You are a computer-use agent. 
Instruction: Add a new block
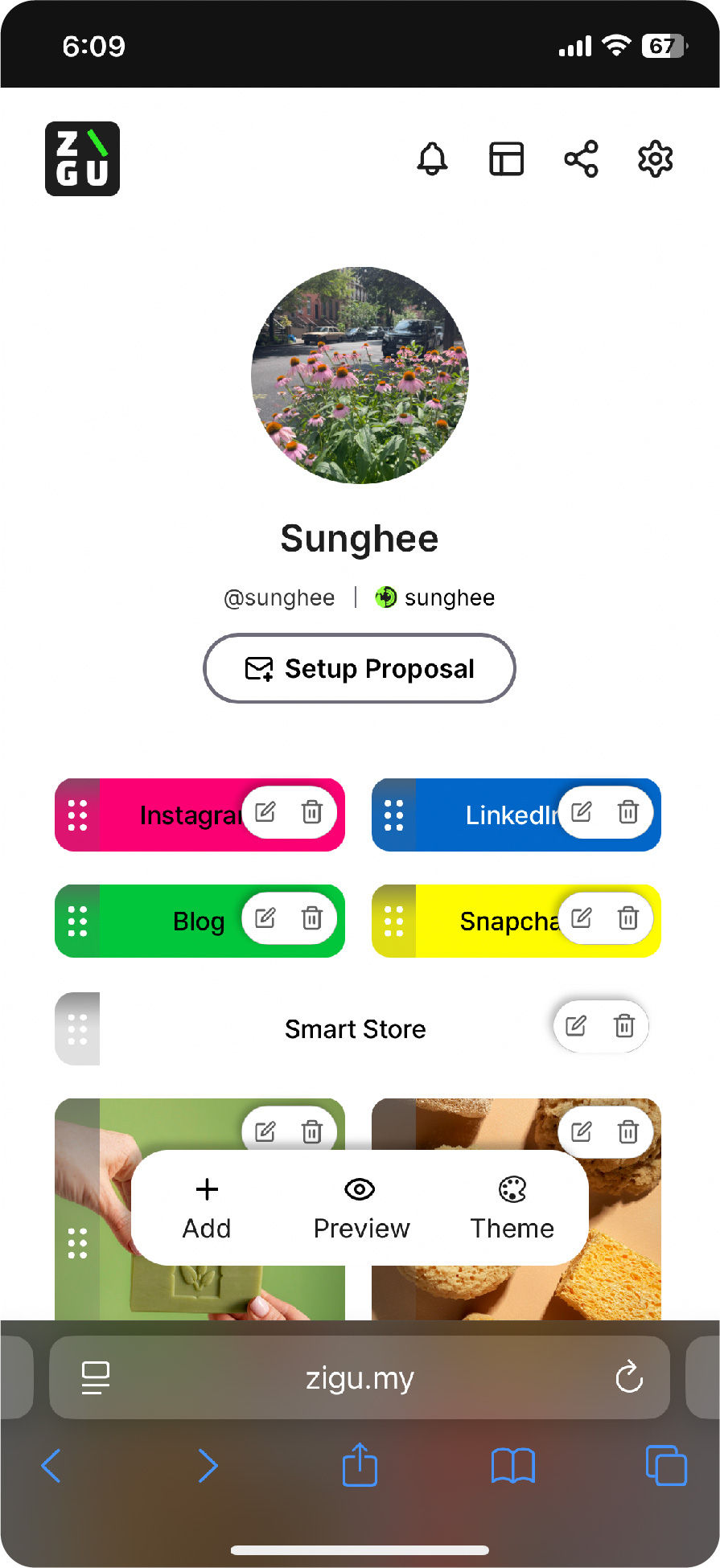click(x=207, y=1207)
